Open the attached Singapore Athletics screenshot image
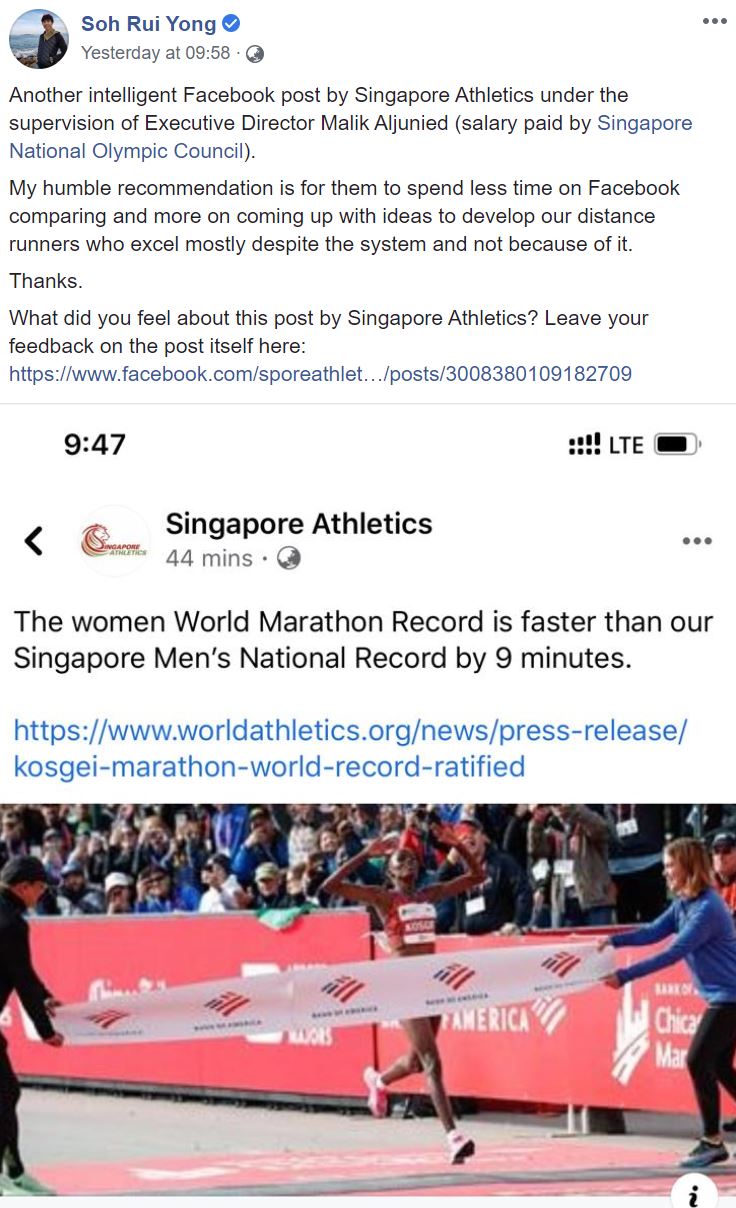This screenshot has height=1208, width=736. (368, 800)
